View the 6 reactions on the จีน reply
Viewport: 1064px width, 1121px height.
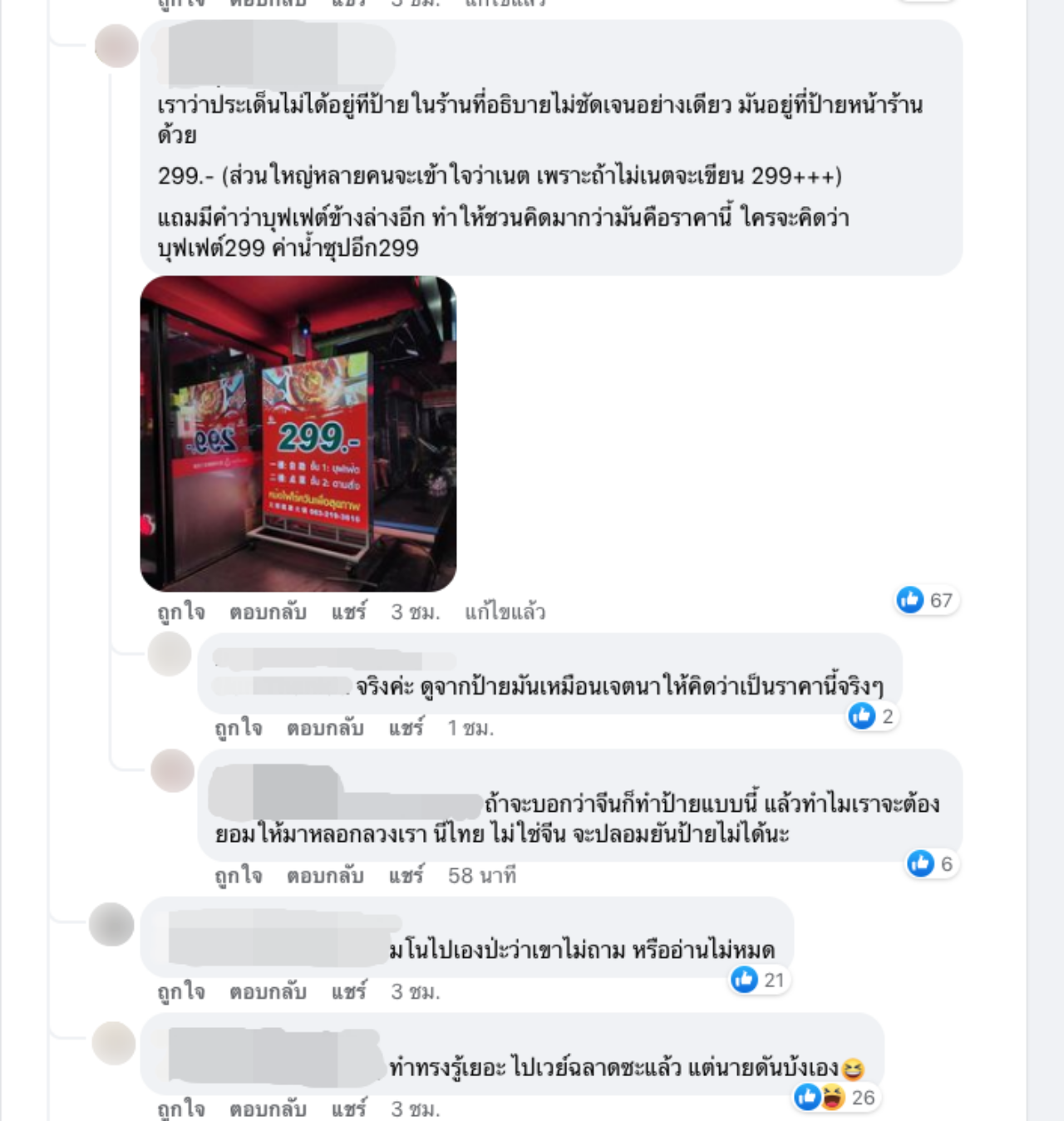[x=930, y=864]
